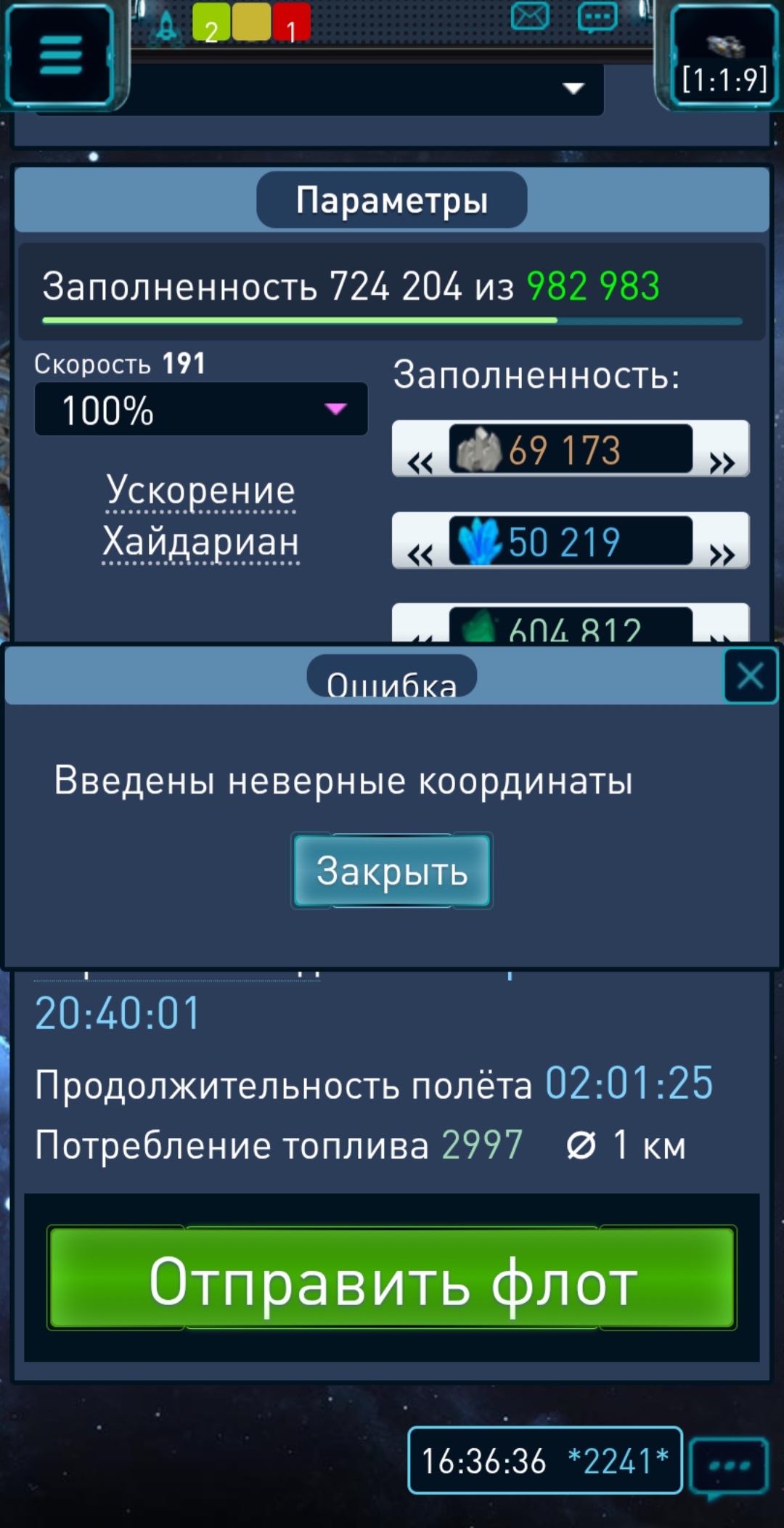The height and width of the screenshot is (1528, 784).
Task: Tap Отправить флот to send the fleet
Action: [392, 1278]
